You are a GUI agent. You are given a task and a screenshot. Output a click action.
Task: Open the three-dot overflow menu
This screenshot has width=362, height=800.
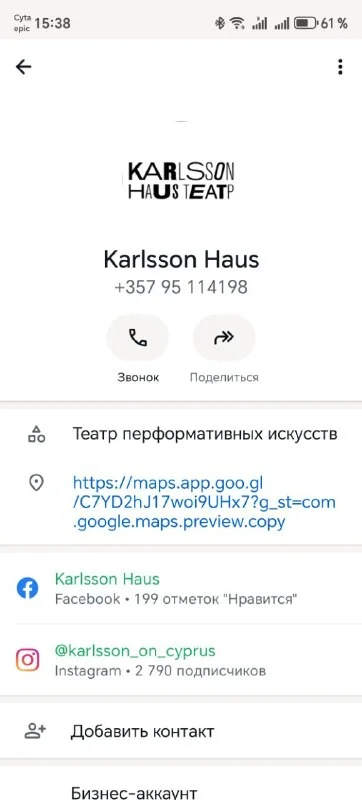[340, 67]
